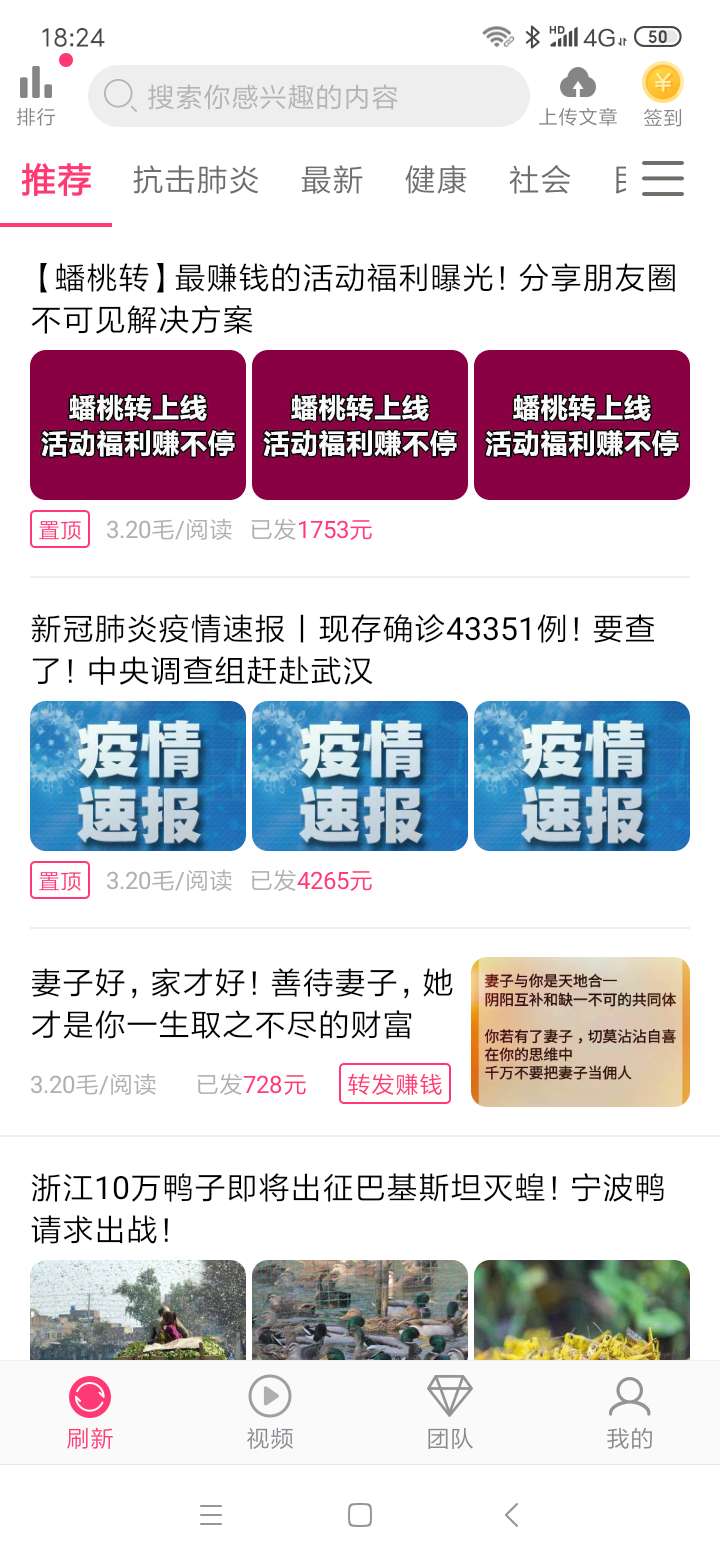Switch to the 抗击肺炎 tab
This screenshot has width=720, height=1560.
click(196, 180)
